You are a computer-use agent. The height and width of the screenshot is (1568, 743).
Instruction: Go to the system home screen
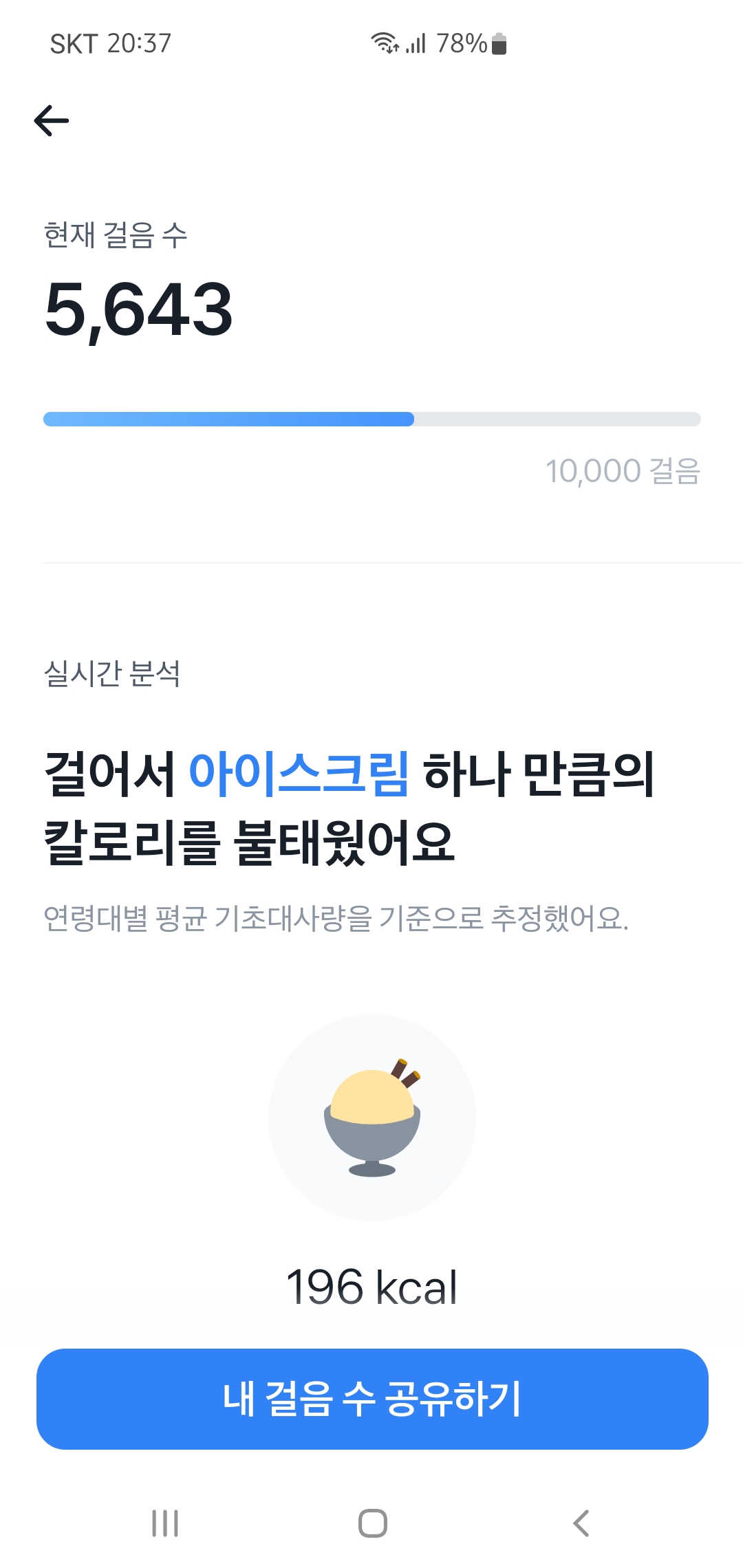[372, 1523]
